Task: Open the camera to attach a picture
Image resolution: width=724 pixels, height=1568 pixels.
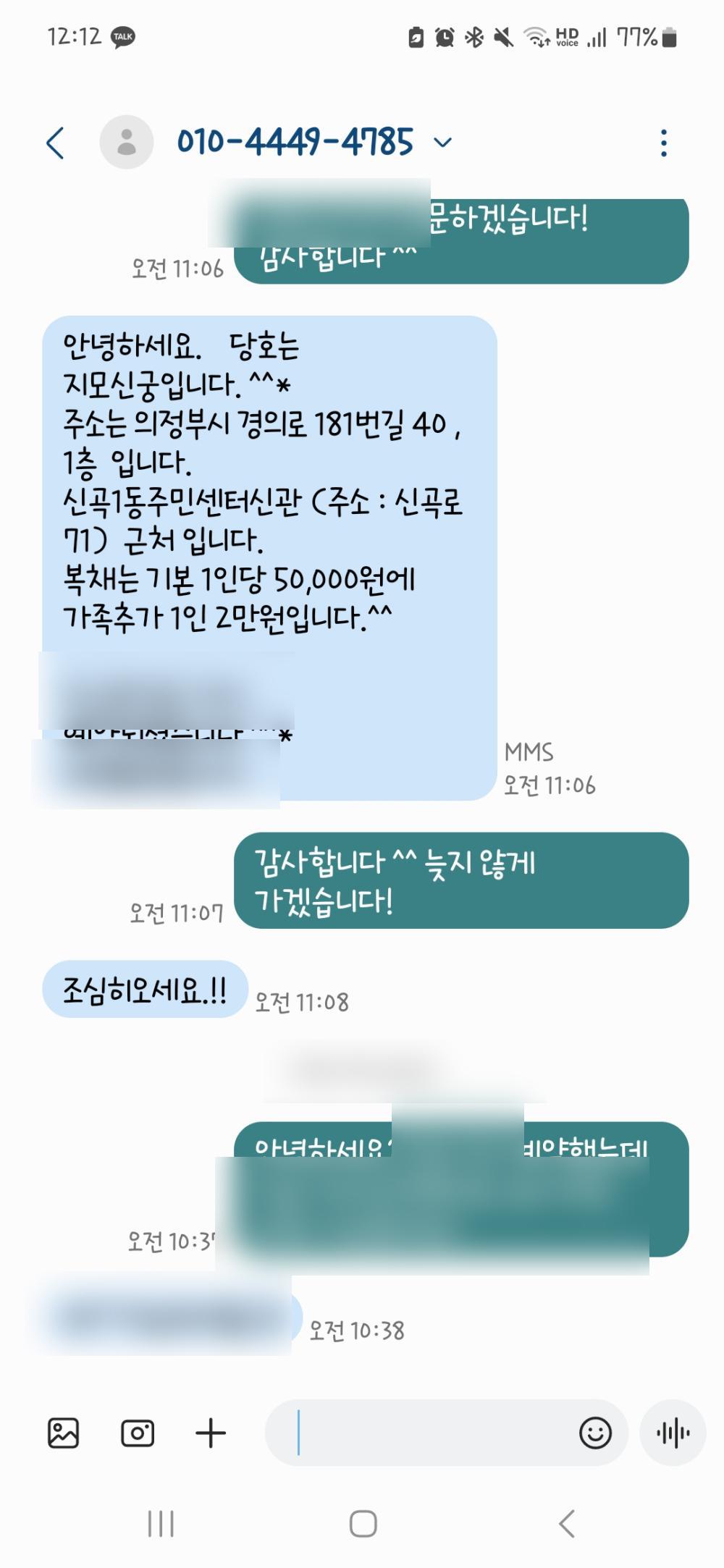Action: pyautogui.click(x=138, y=1433)
